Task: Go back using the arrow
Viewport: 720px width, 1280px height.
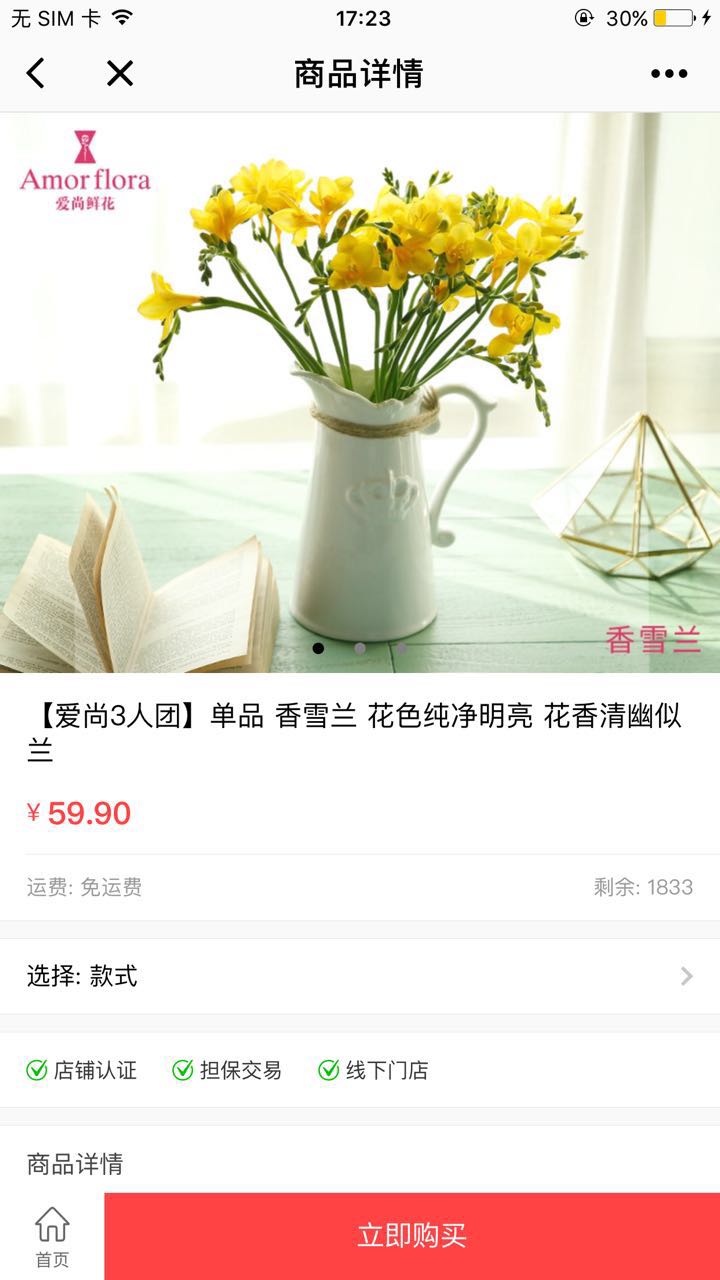Action: 36,73
